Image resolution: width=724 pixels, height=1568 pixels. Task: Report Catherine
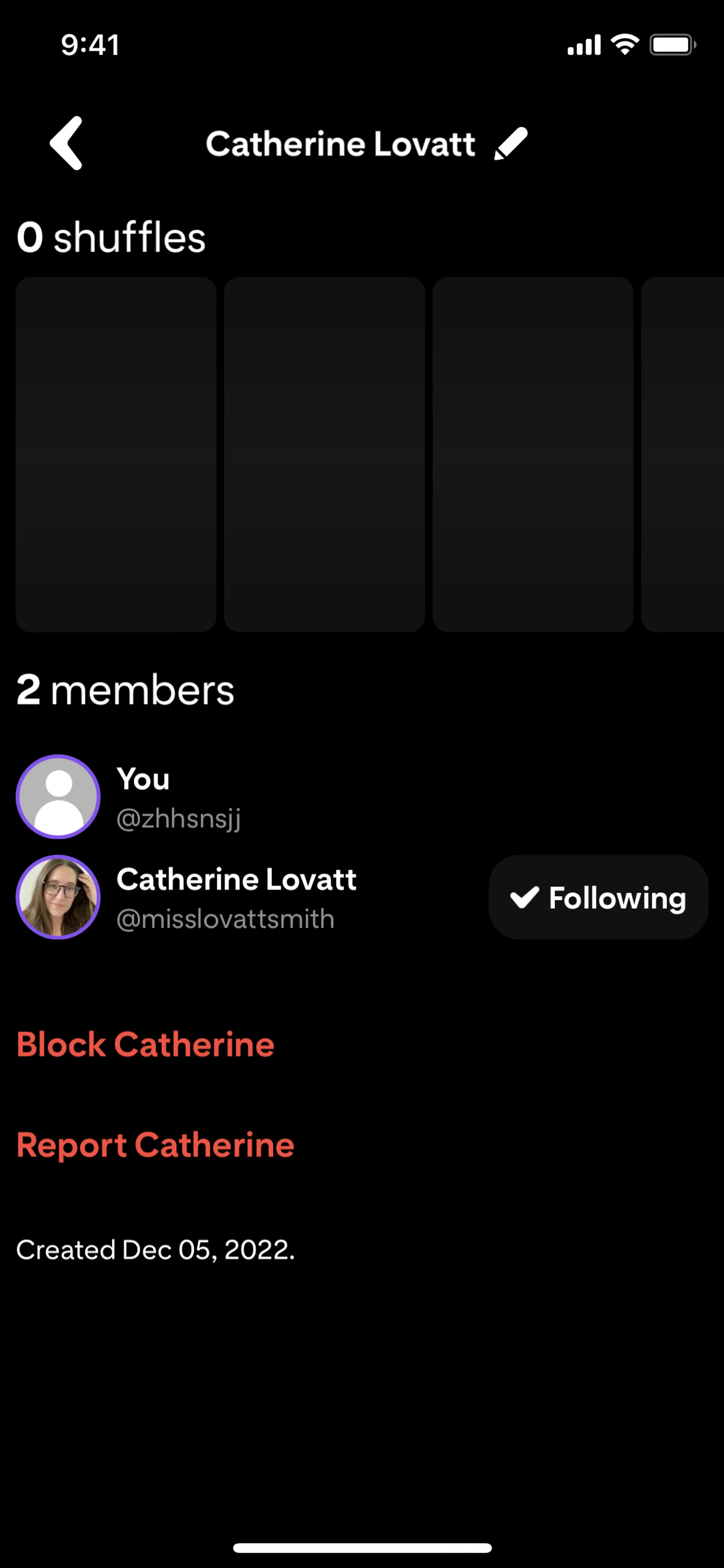click(x=155, y=1145)
